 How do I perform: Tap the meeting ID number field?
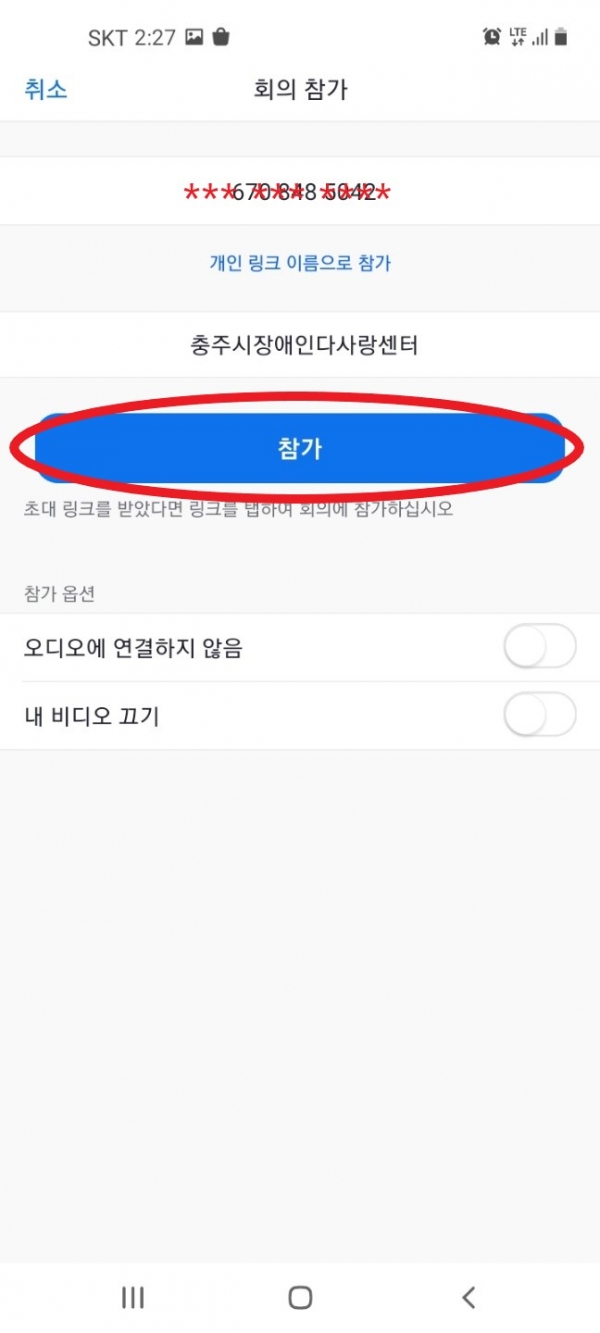pyautogui.click(x=300, y=191)
